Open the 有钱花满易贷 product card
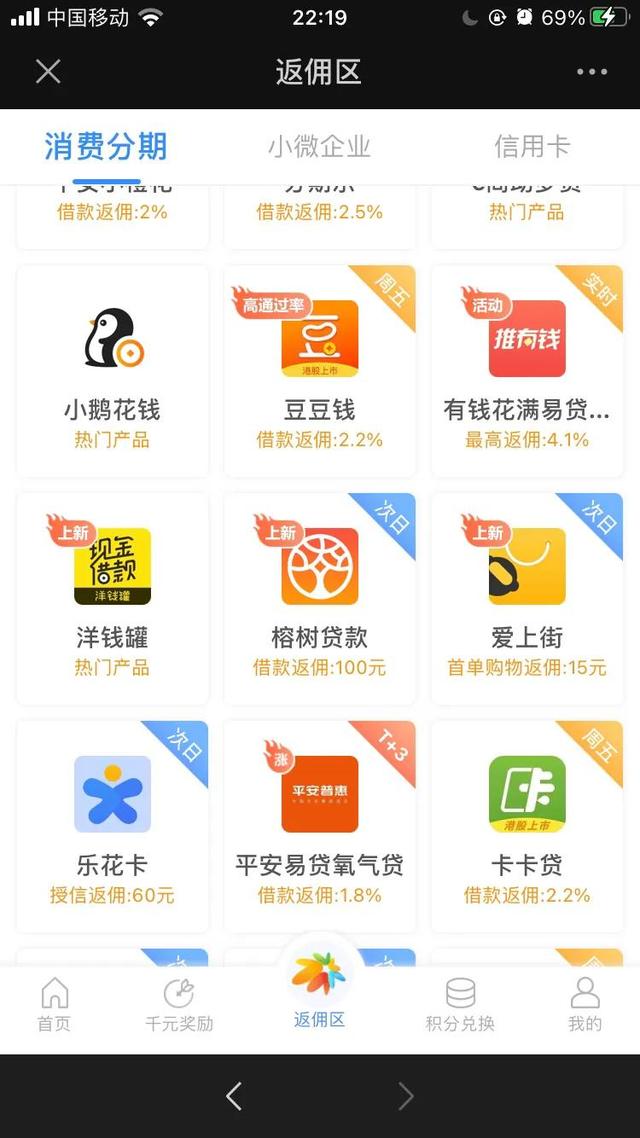The width and height of the screenshot is (640, 1138). pyautogui.click(x=528, y=371)
